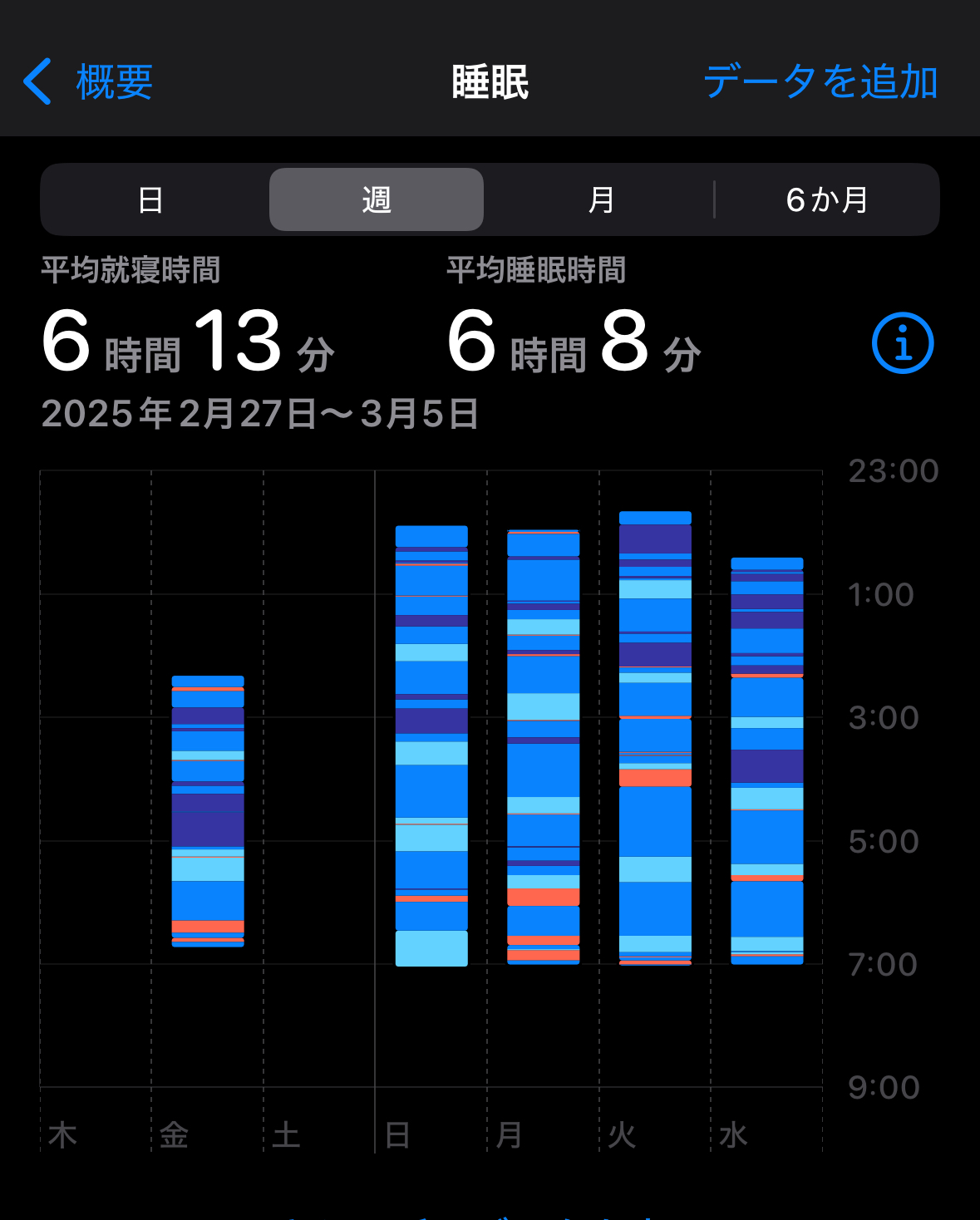Select the 週 week segment
Screen dimensions: 980x1220
click(x=377, y=200)
